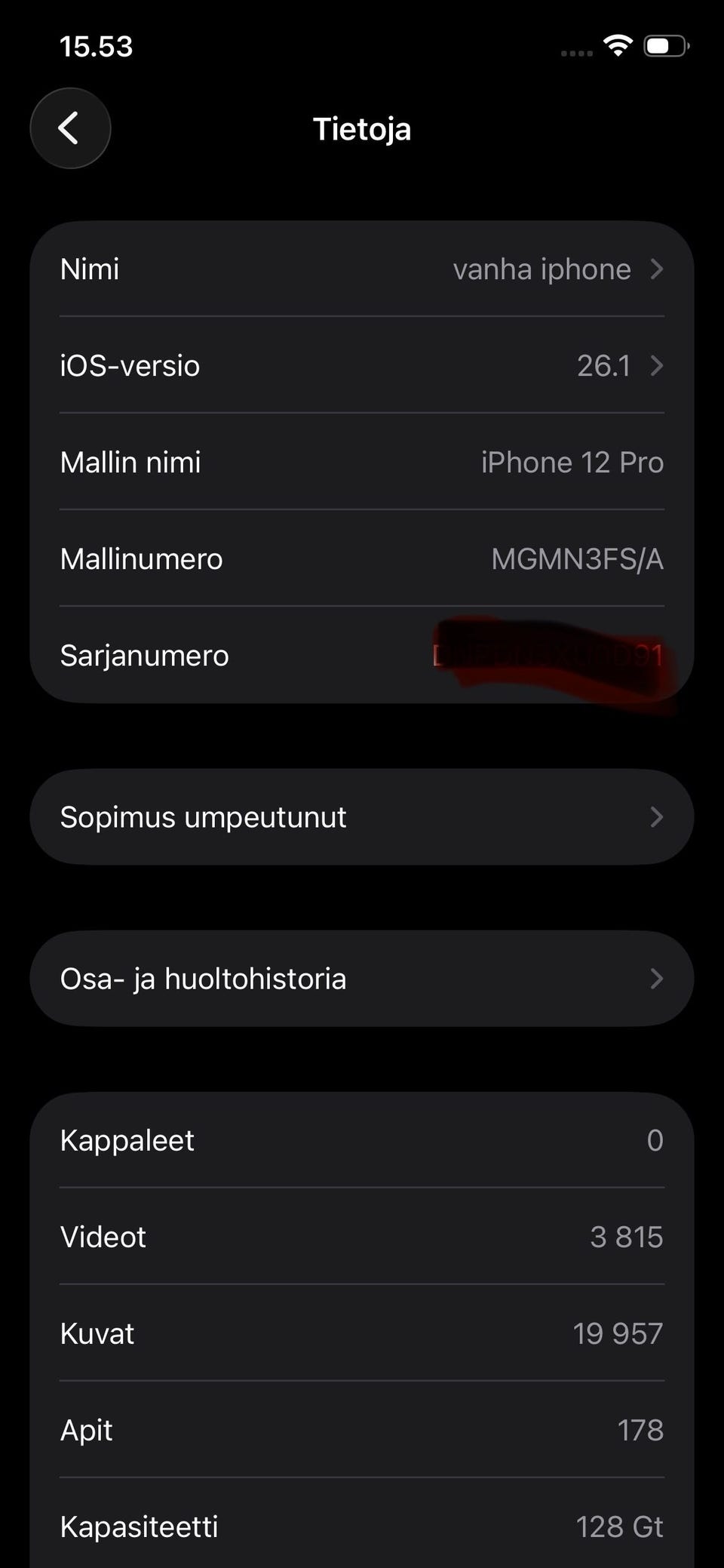Open Osa- ja huoltohistoria
Image resolution: width=724 pixels, height=1568 pixels.
(x=362, y=979)
